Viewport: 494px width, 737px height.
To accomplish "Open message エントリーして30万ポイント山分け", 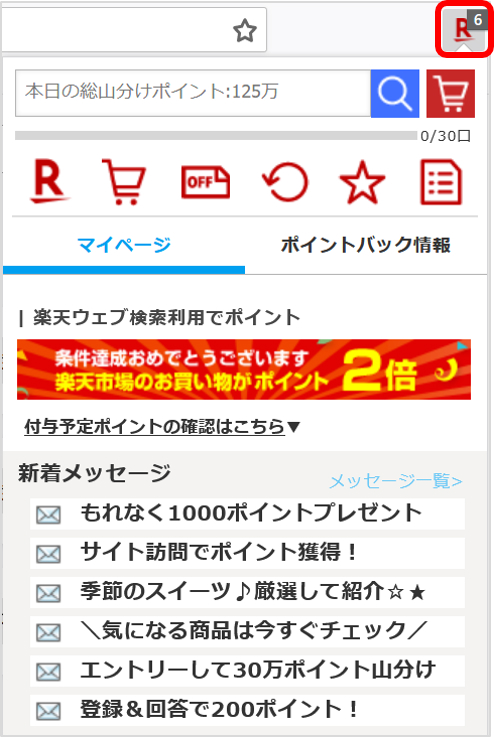I will point(247,671).
